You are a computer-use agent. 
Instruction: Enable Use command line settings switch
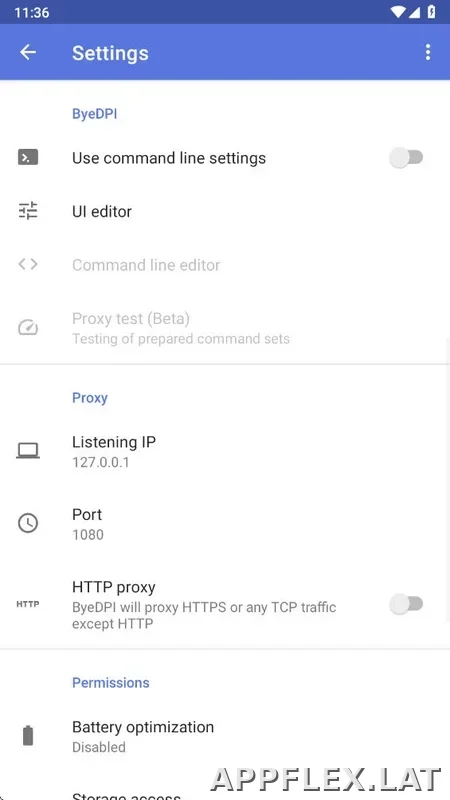click(406, 158)
